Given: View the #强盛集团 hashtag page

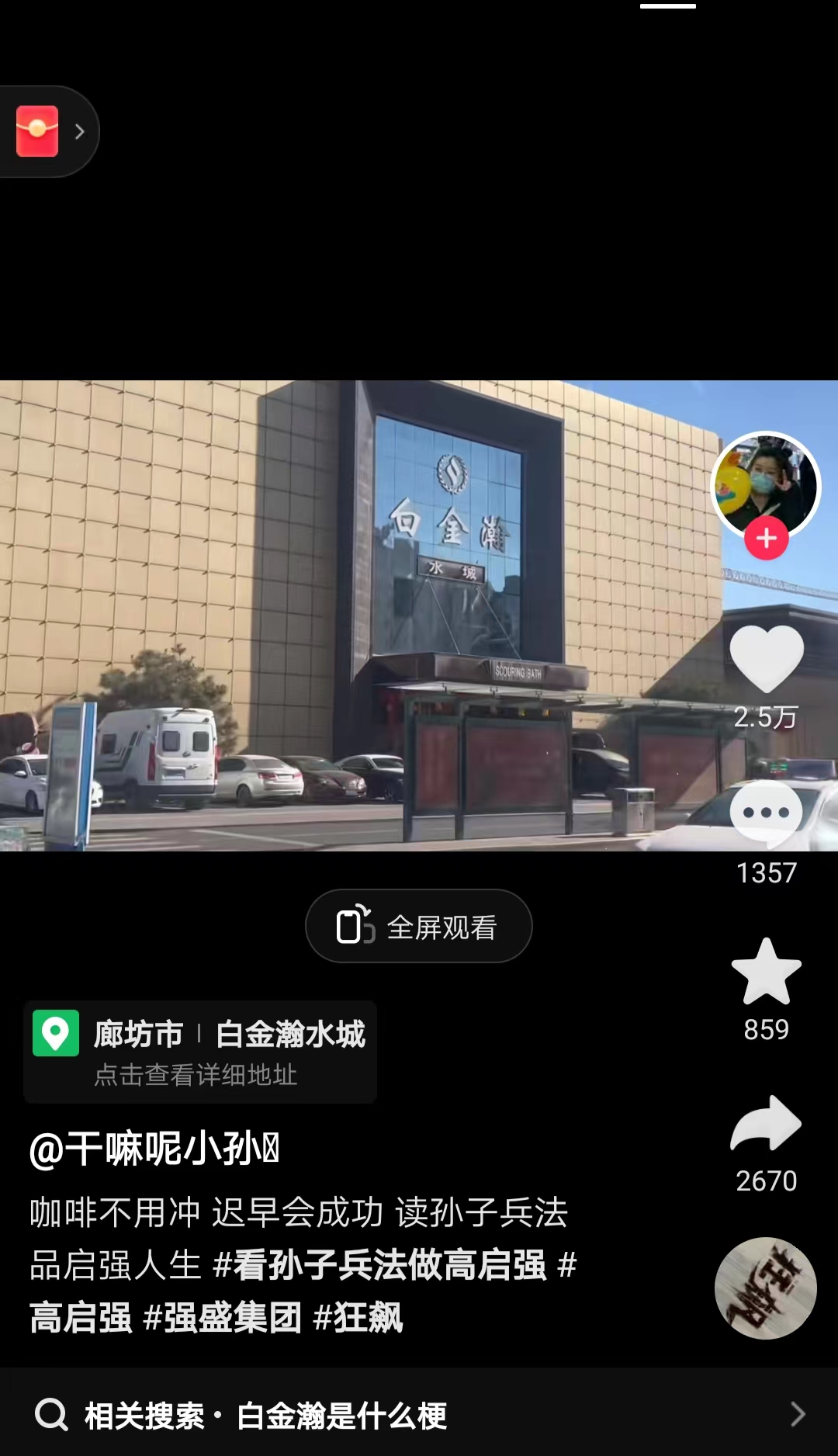Looking at the screenshot, I should (223, 1318).
